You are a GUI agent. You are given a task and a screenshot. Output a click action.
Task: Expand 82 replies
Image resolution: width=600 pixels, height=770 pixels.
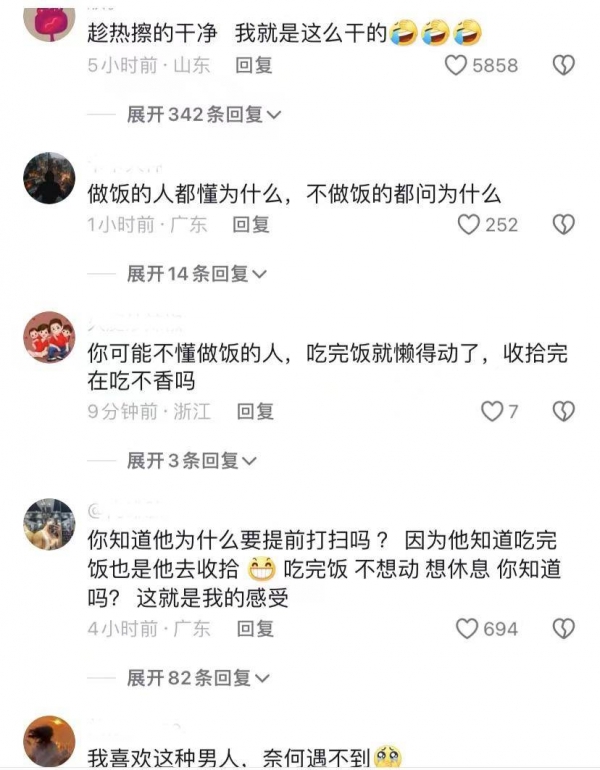point(197,678)
